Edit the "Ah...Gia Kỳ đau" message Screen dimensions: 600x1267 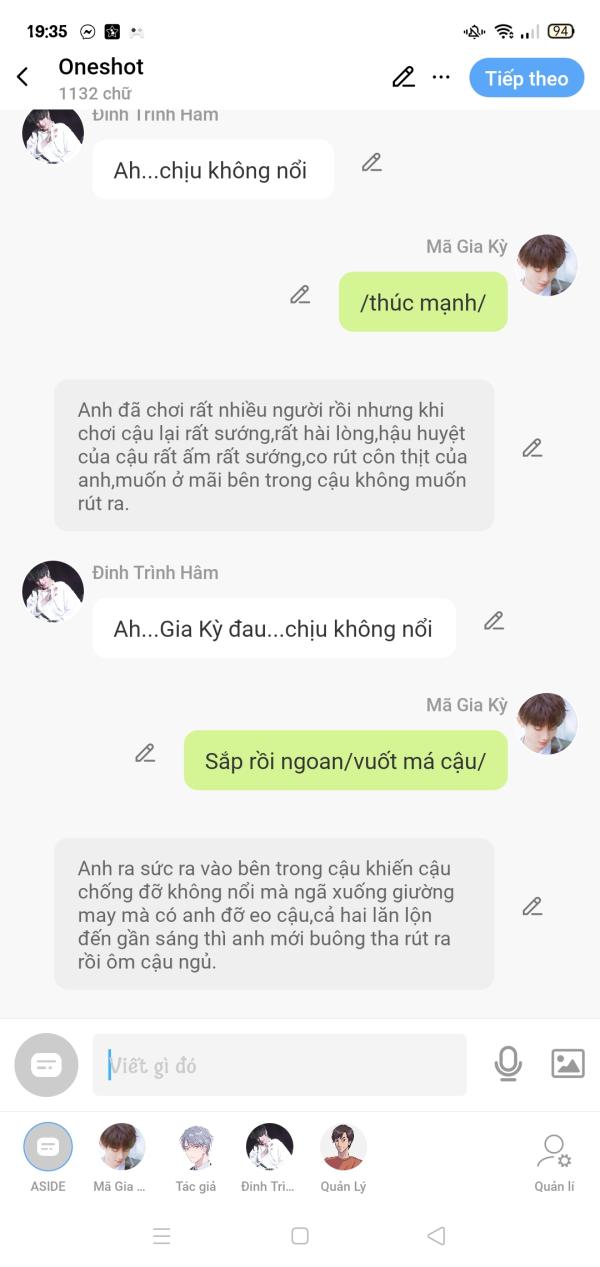(x=494, y=621)
